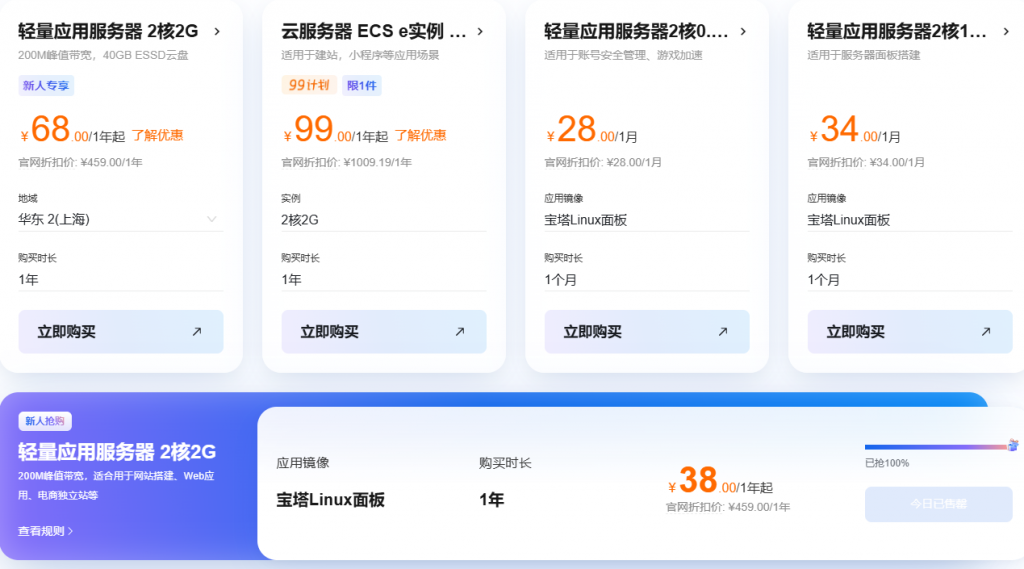
Task: Buy the ¥68 server with 立即购买
Action: [x=121, y=332]
